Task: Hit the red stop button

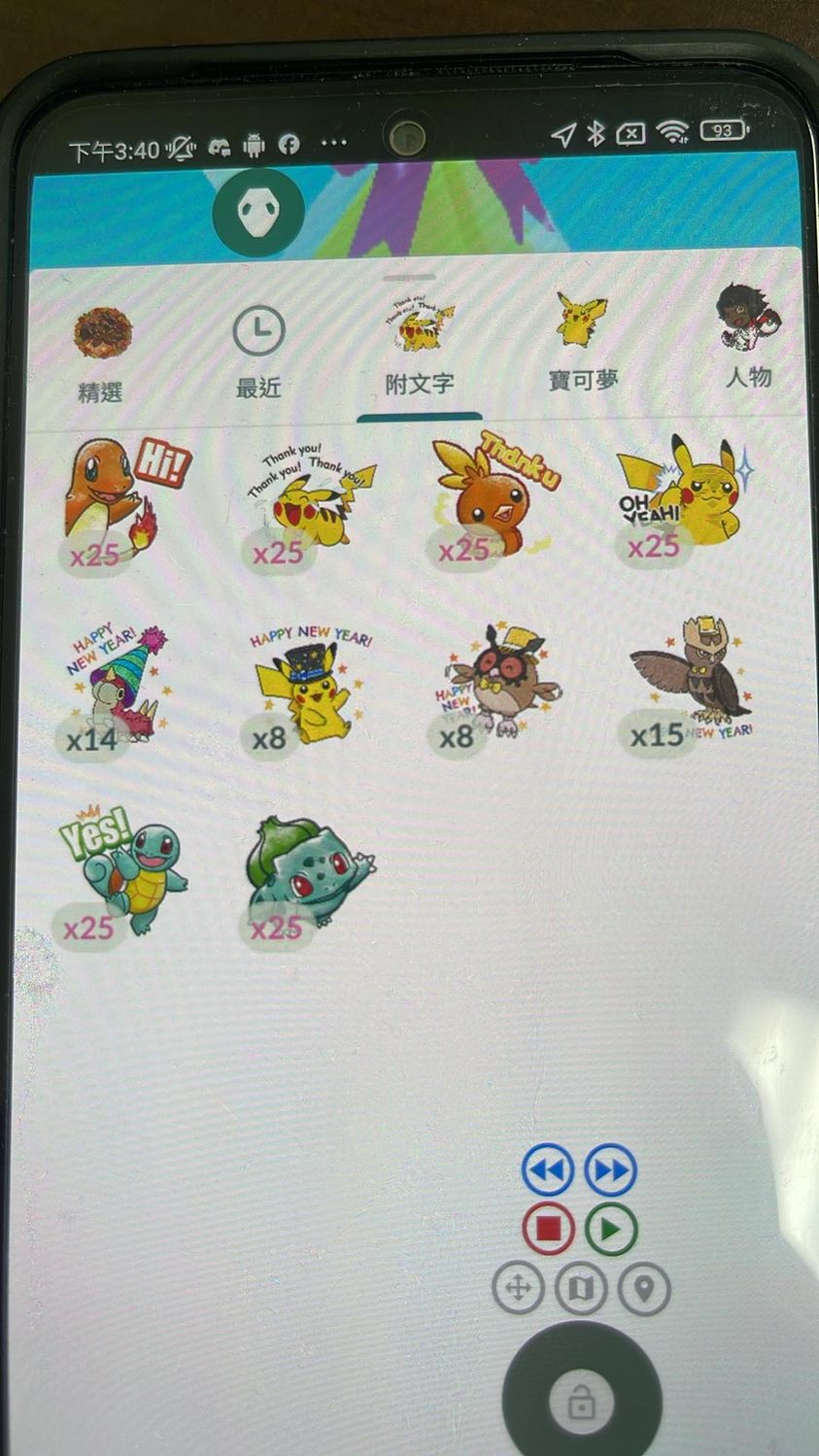Action: tap(548, 1229)
